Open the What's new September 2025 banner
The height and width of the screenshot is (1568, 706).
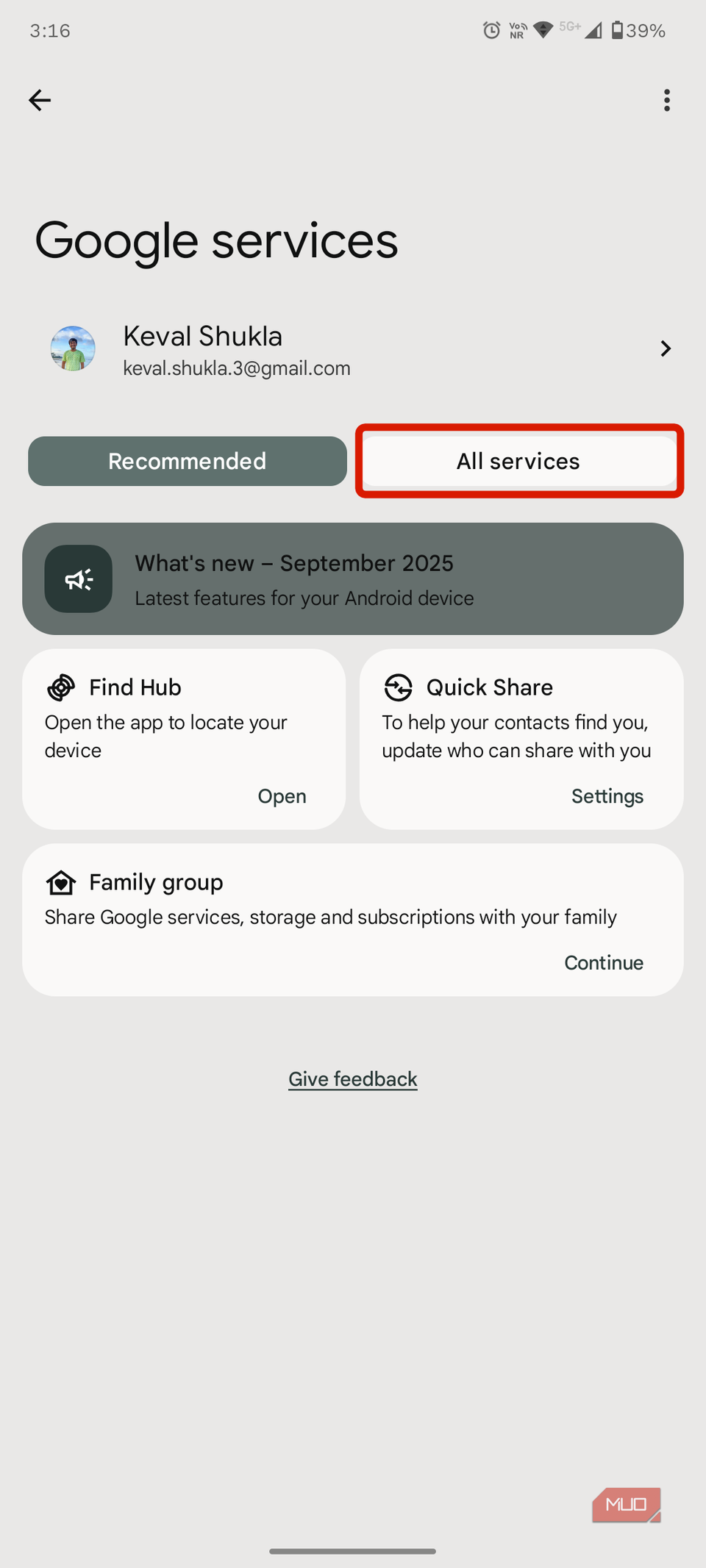(352, 579)
